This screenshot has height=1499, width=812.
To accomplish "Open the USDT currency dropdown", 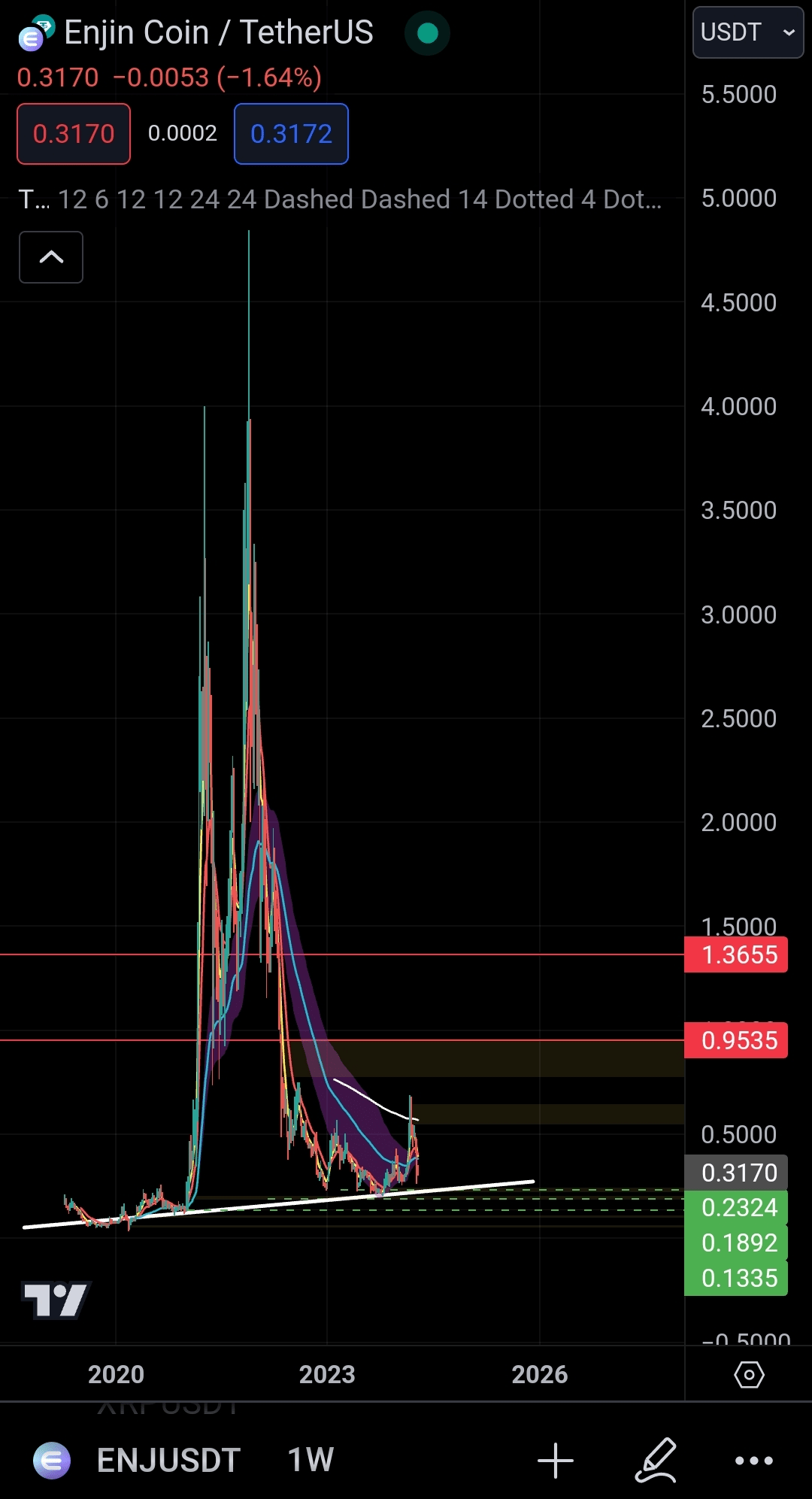I will click(747, 32).
